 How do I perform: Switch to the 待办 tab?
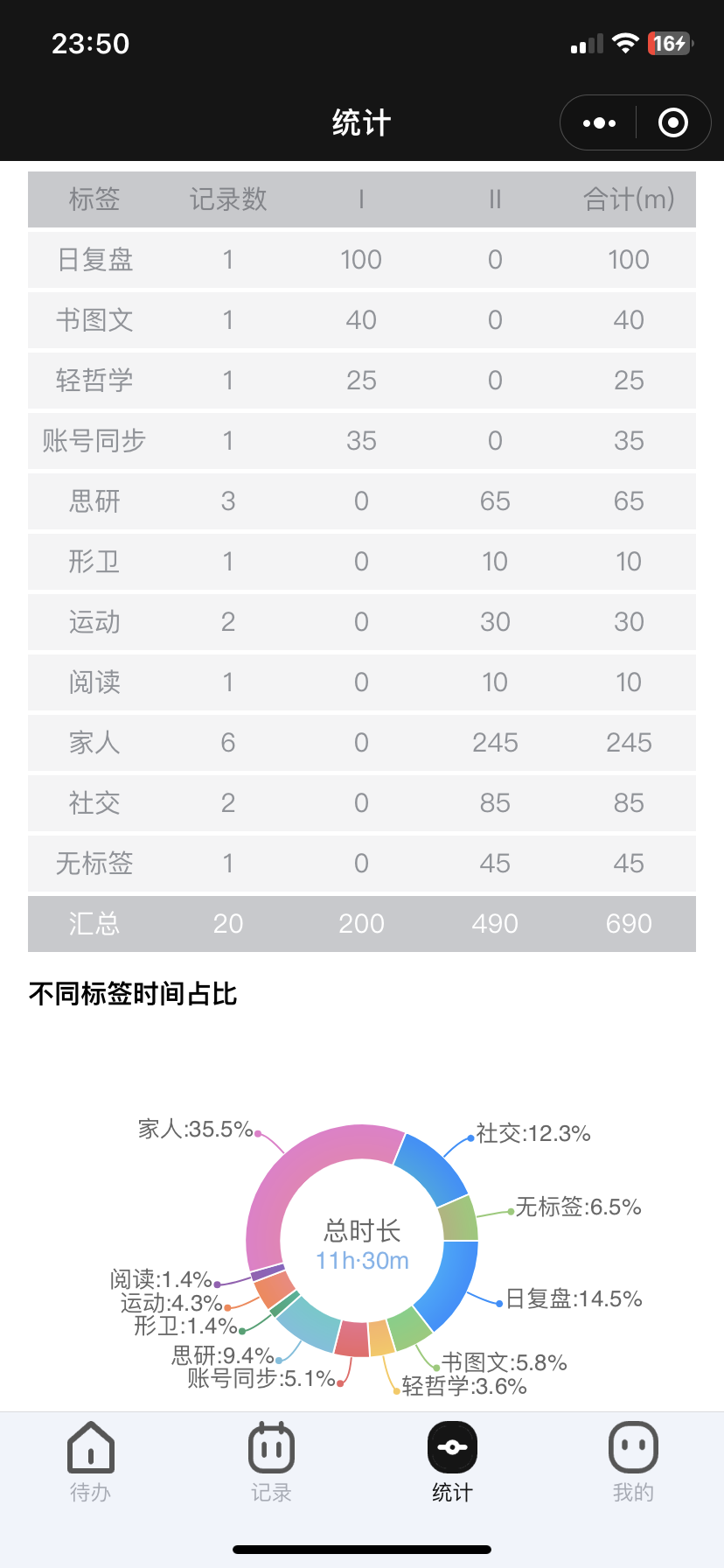[91, 1460]
